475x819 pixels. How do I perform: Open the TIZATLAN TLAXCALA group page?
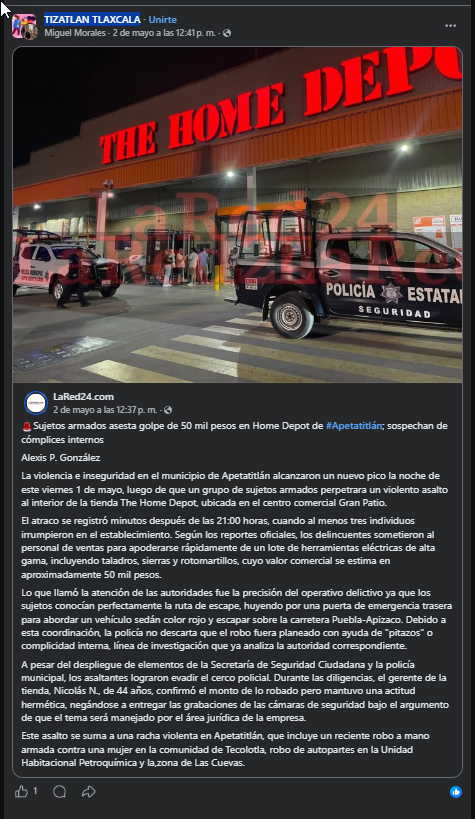(x=92, y=19)
